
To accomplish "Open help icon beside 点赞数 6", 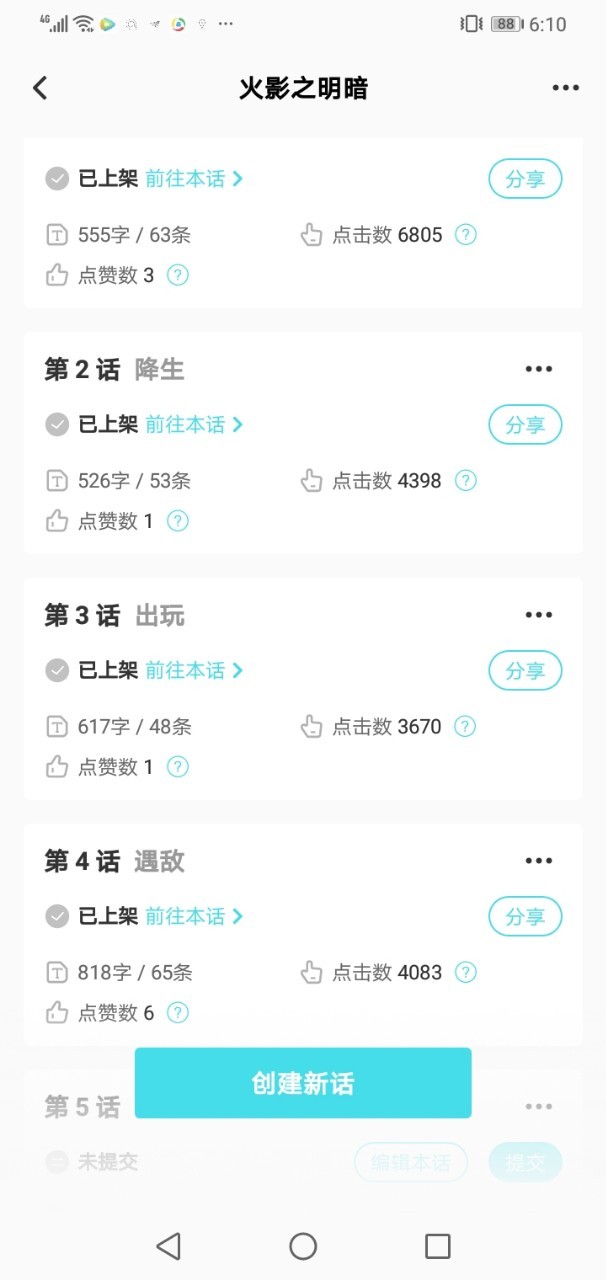I will (x=177, y=1013).
